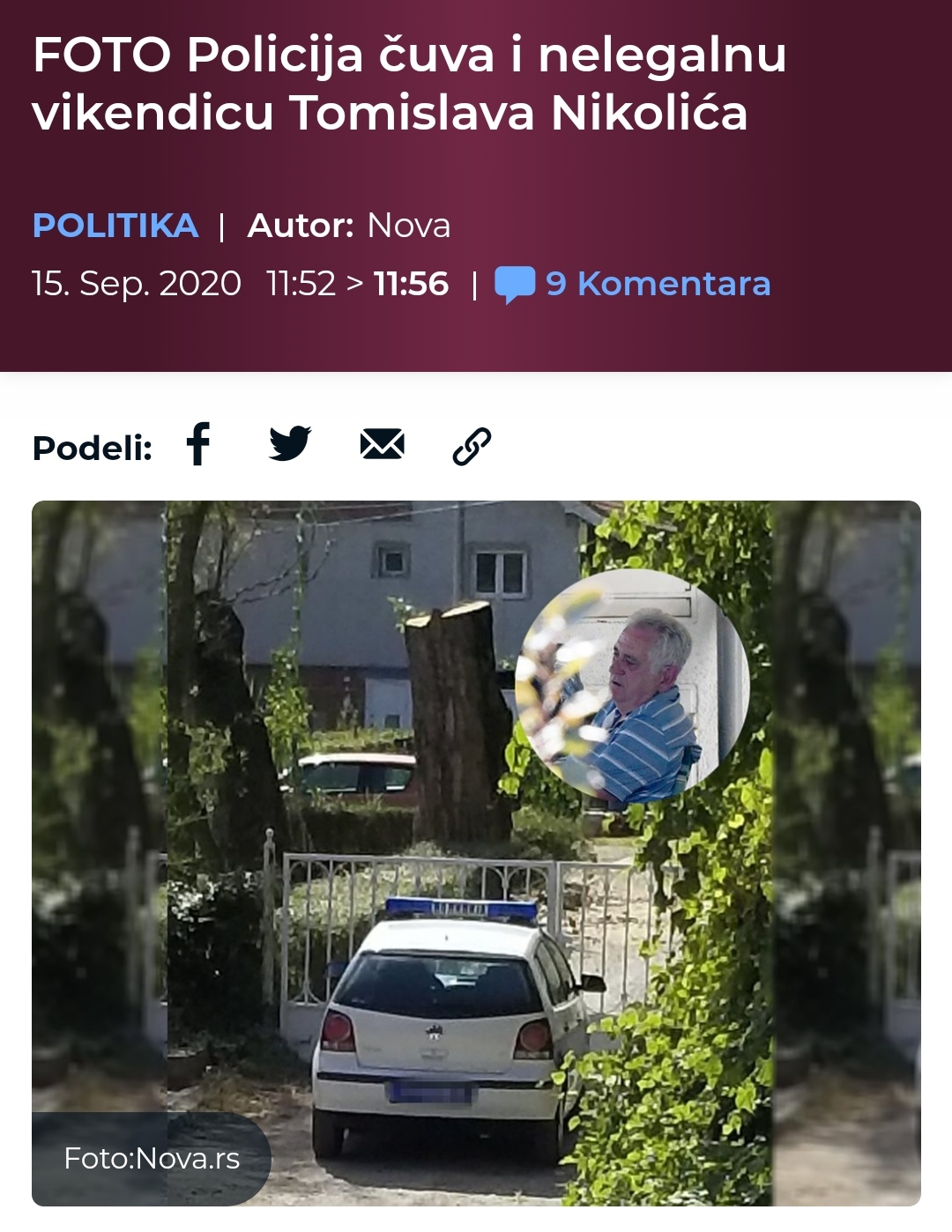
Task: Share the article on Facebook
Action: coord(199,444)
